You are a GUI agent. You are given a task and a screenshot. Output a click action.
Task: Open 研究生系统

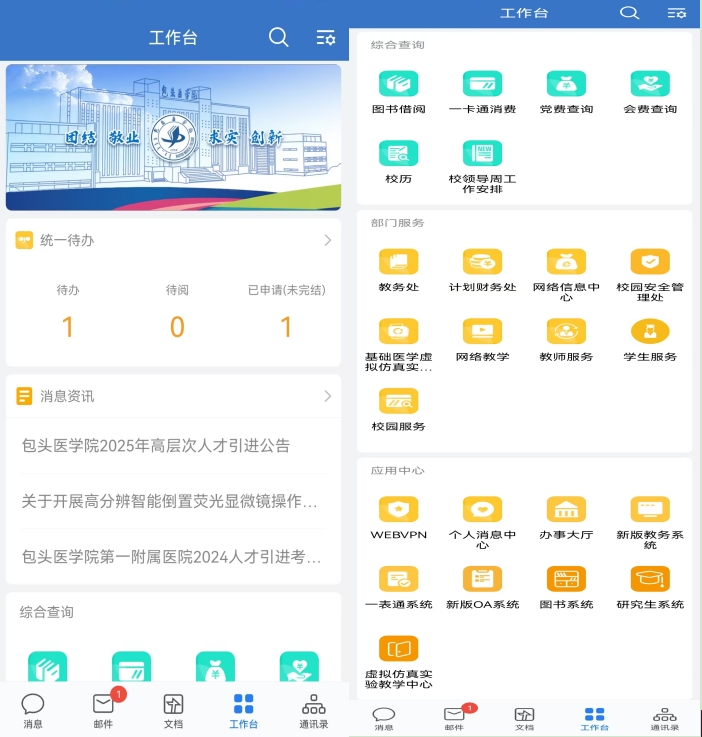(x=650, y=587)
